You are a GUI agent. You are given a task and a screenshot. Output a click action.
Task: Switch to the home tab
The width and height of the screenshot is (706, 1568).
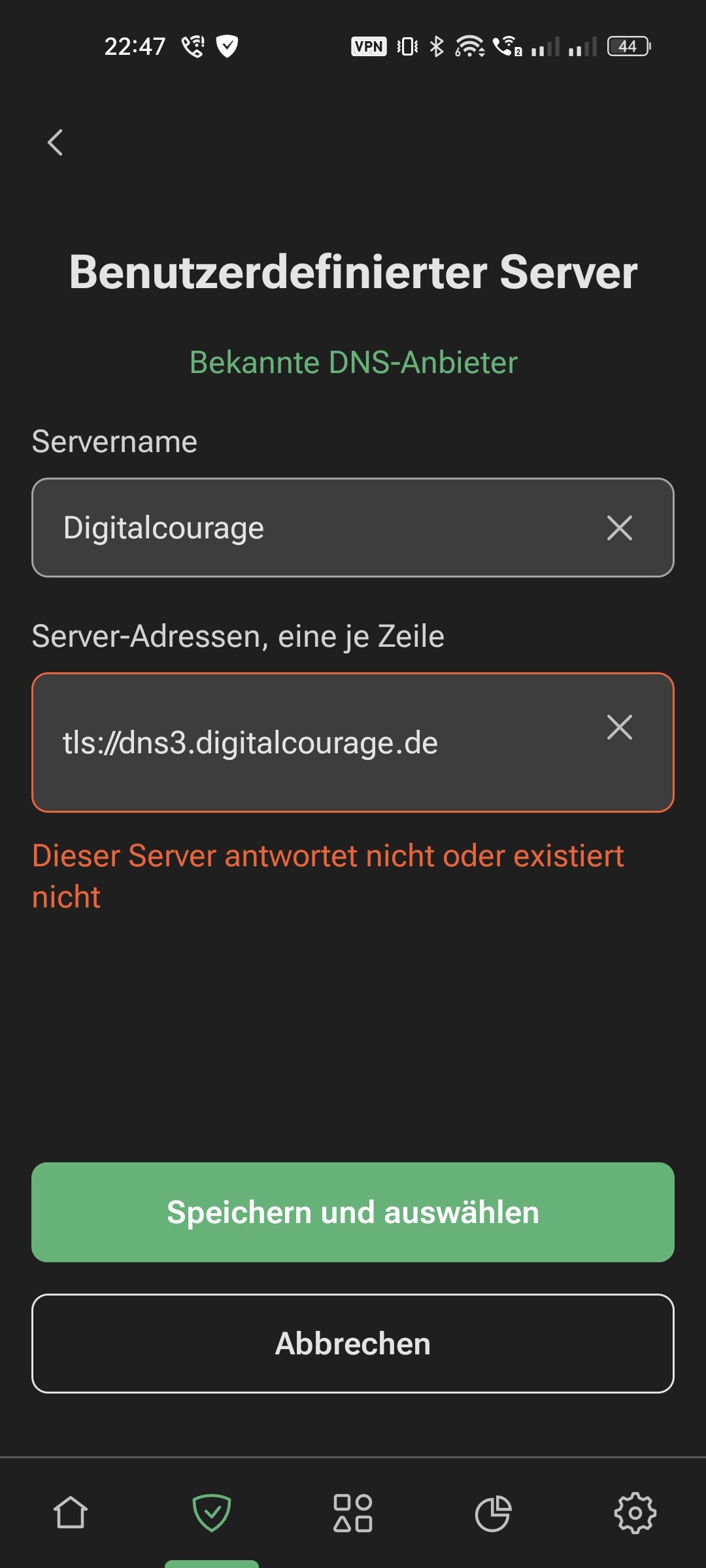[x=71, y=1513]
